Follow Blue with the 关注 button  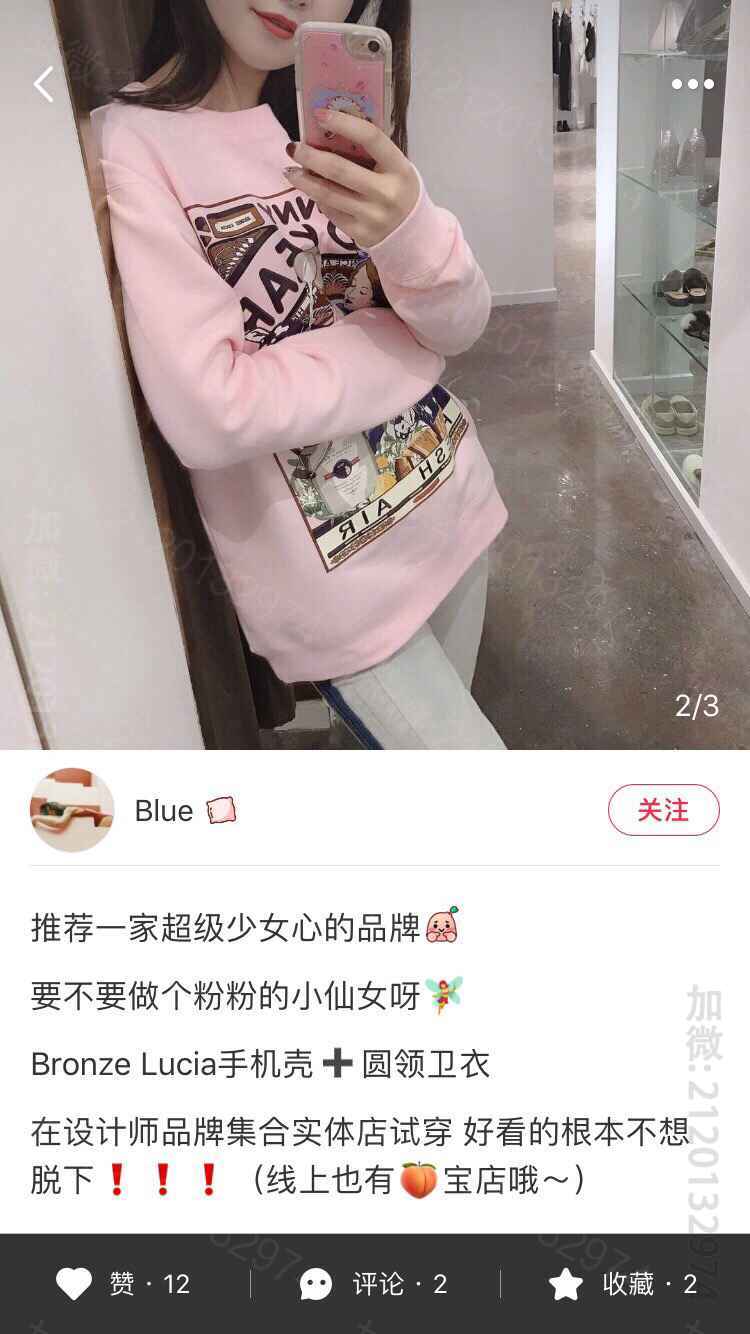663,810
